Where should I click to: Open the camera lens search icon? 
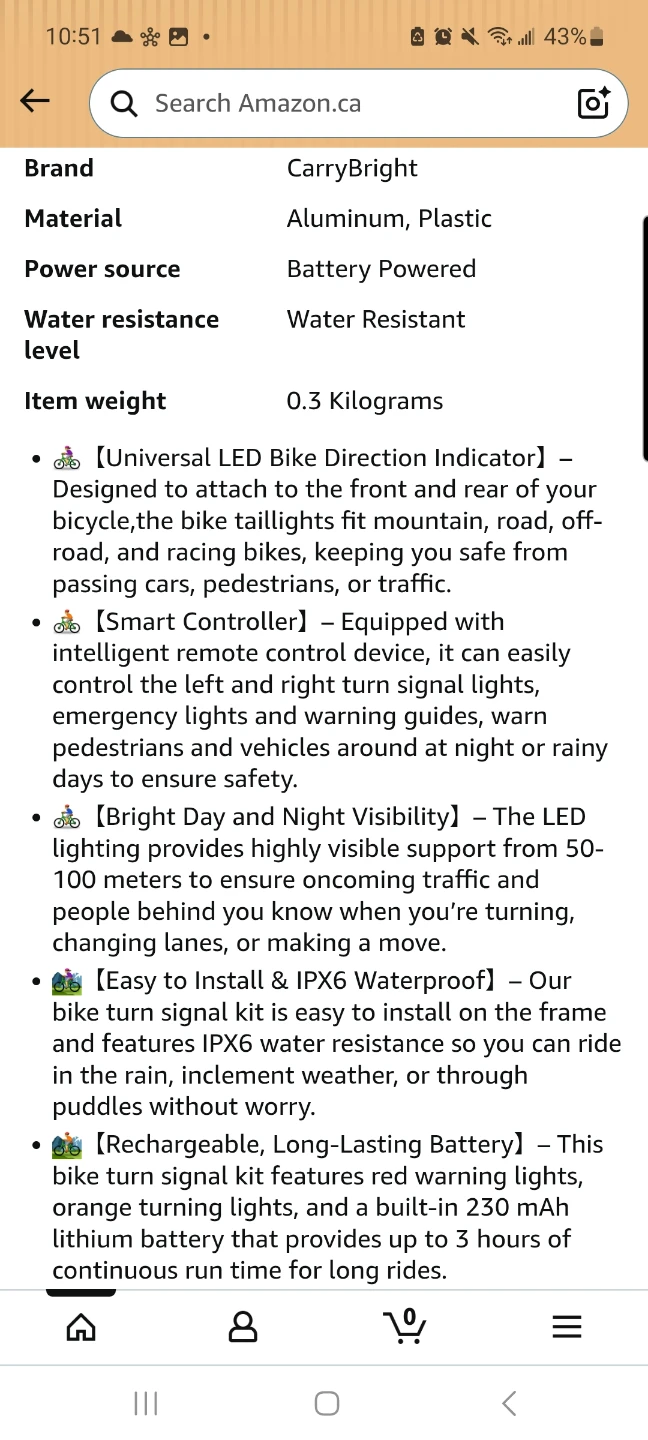click(x=593, y=103)
